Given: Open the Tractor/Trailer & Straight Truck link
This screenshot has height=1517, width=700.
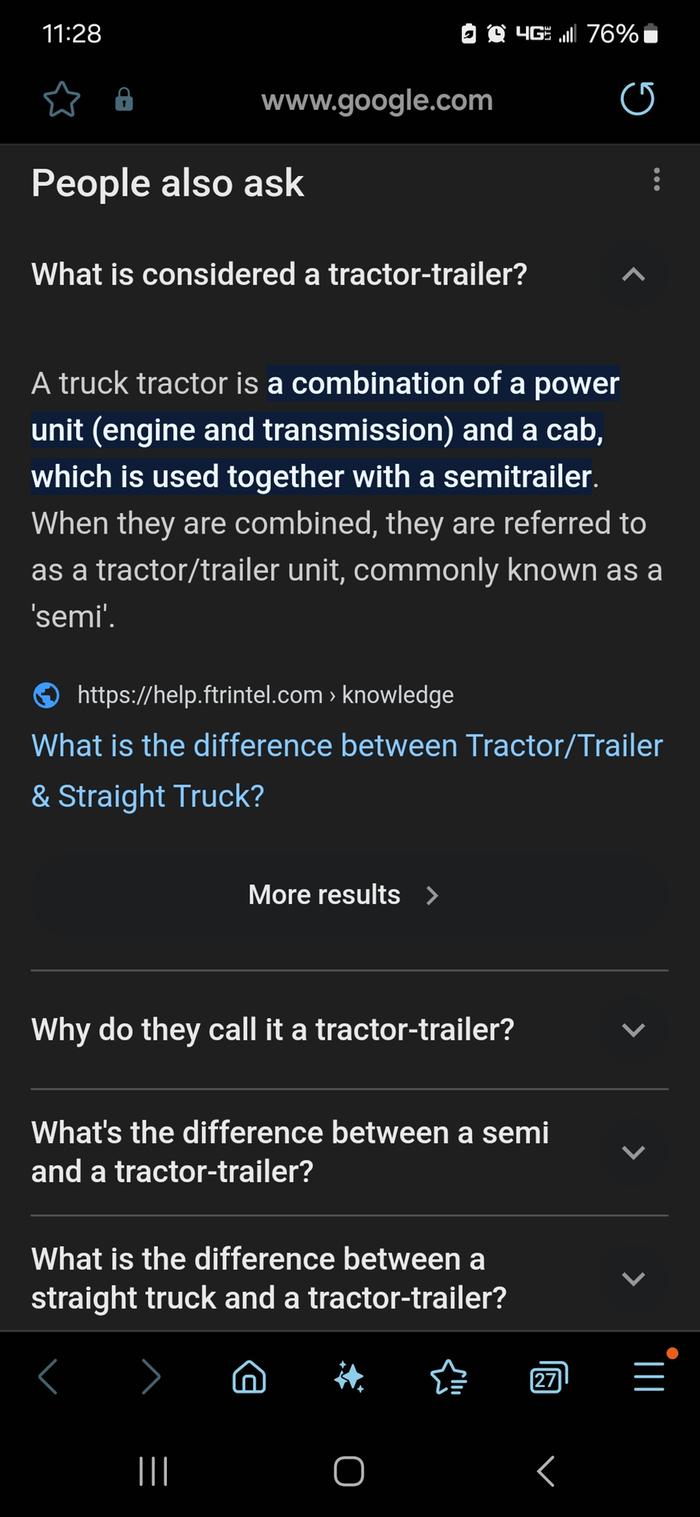Looking at the screenshot, I should tap(346, 770).
